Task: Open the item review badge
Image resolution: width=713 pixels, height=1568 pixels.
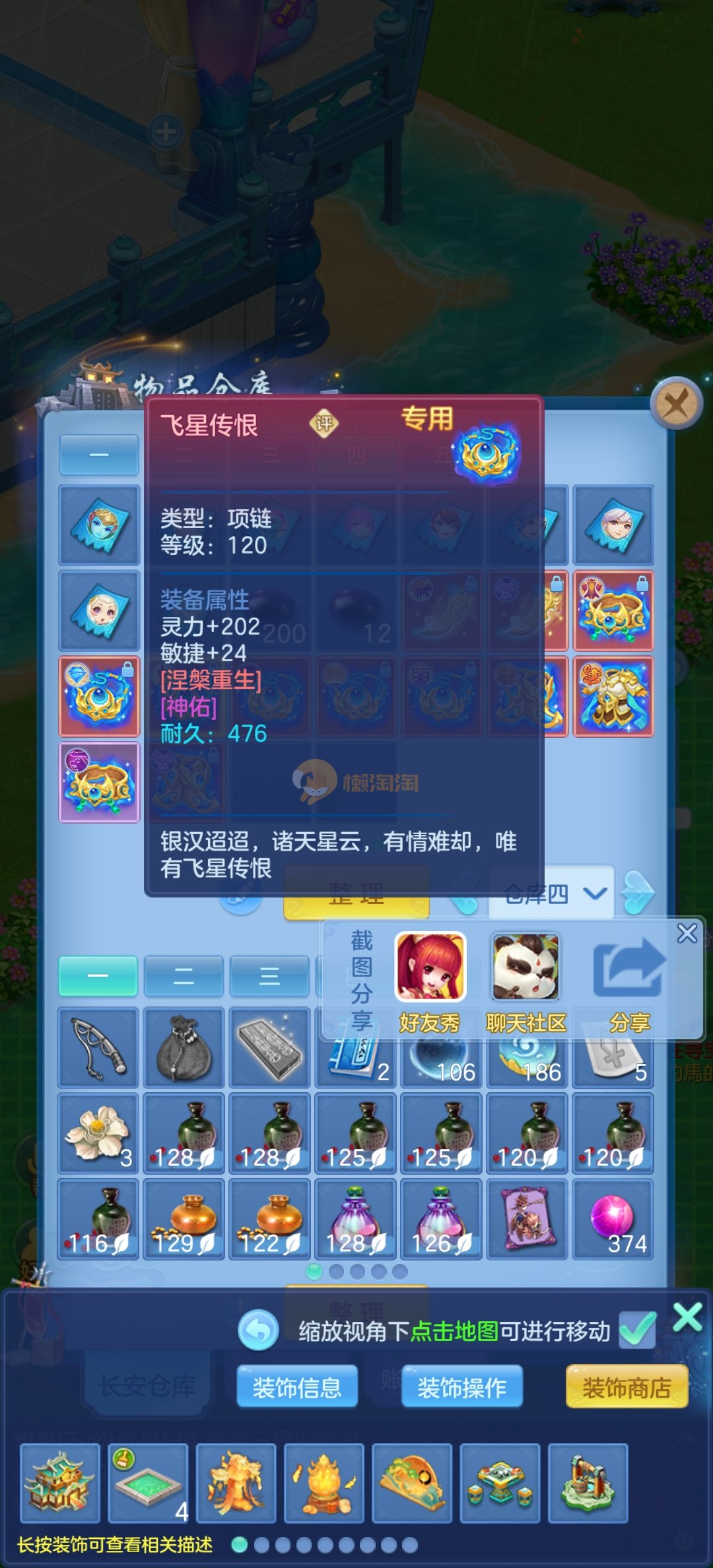Action: click(x=323, y=423)
